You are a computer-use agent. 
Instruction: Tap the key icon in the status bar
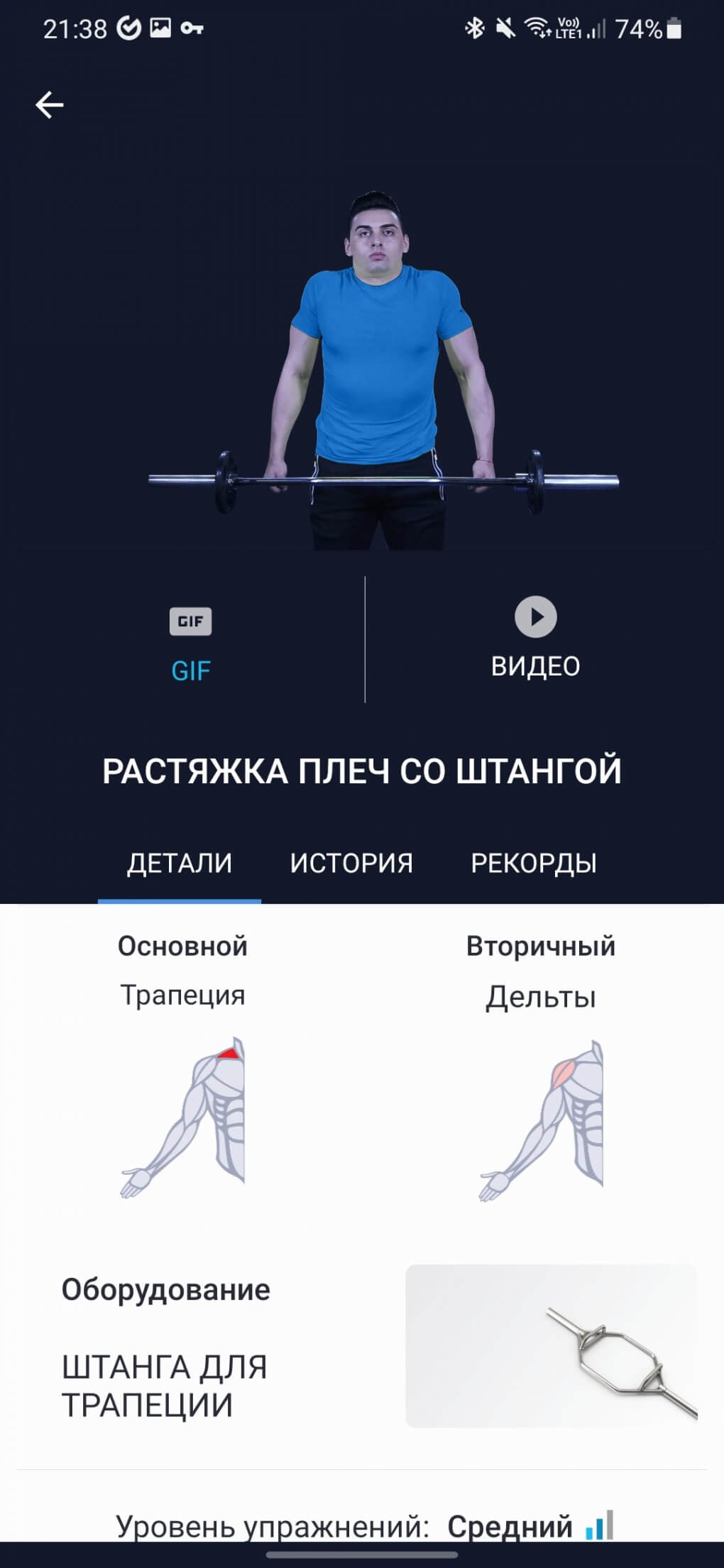click(x=193, y=27)
